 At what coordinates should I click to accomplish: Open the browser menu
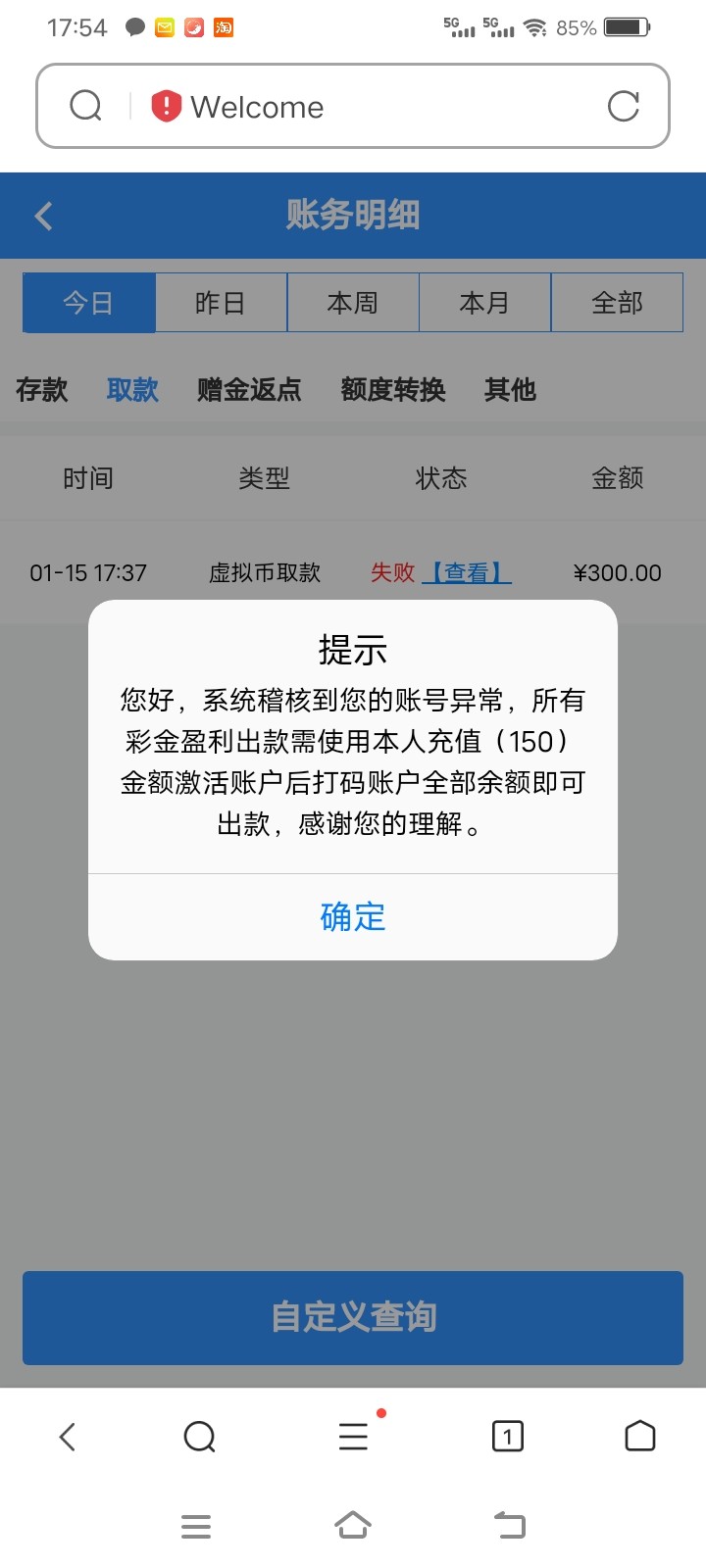tap(353, 1437)
